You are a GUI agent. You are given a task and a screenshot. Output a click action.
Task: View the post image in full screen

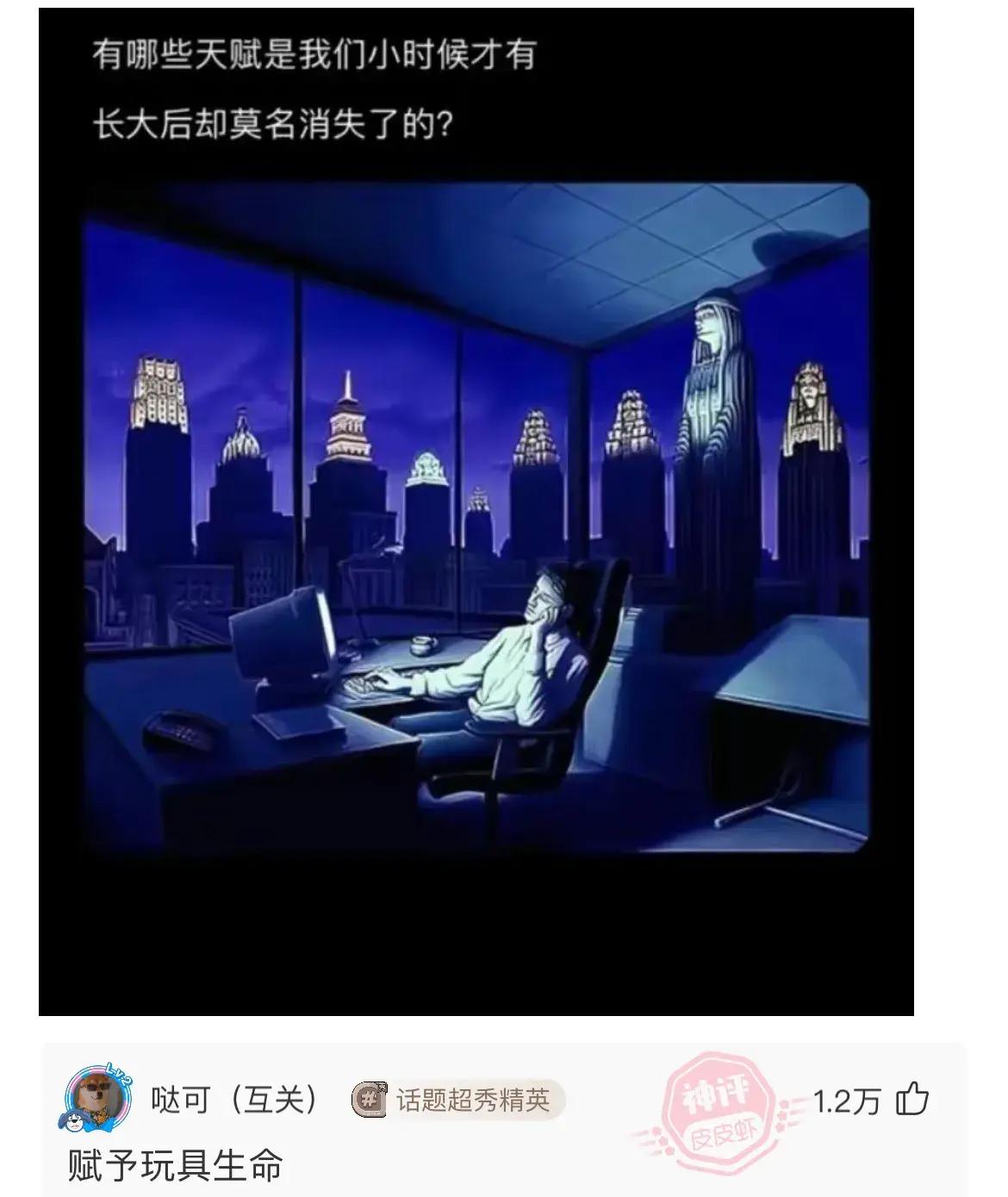coord(476,517)
